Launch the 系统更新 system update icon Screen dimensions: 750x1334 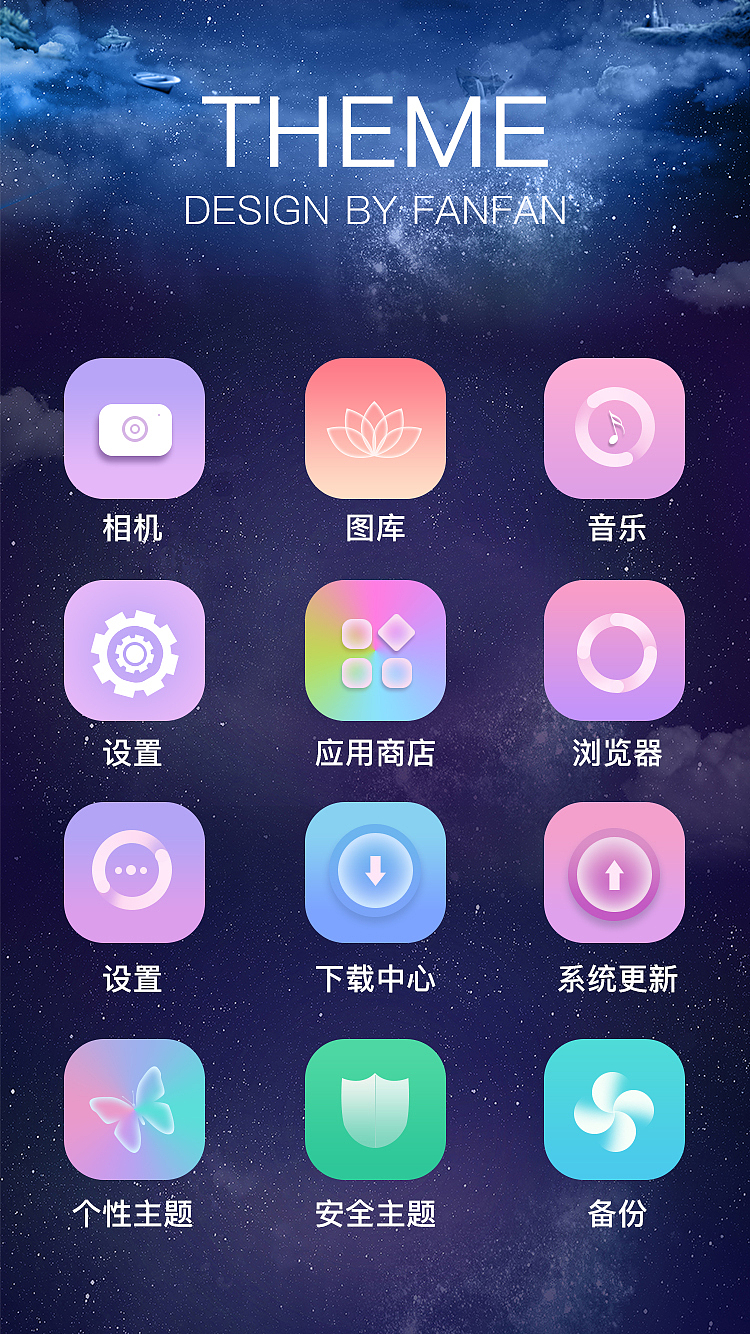pos(614,873)
